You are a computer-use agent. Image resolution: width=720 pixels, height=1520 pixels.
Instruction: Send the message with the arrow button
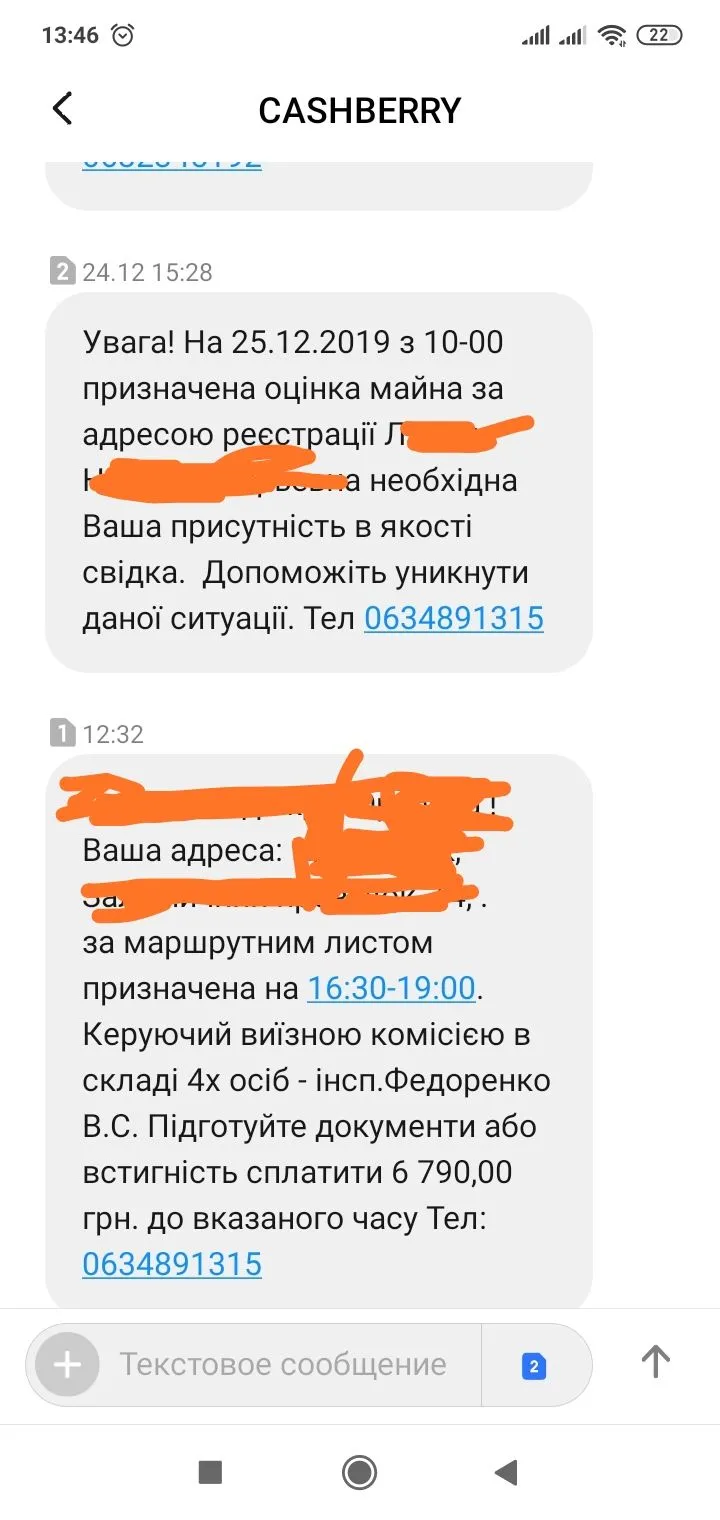pos(655,1362)
